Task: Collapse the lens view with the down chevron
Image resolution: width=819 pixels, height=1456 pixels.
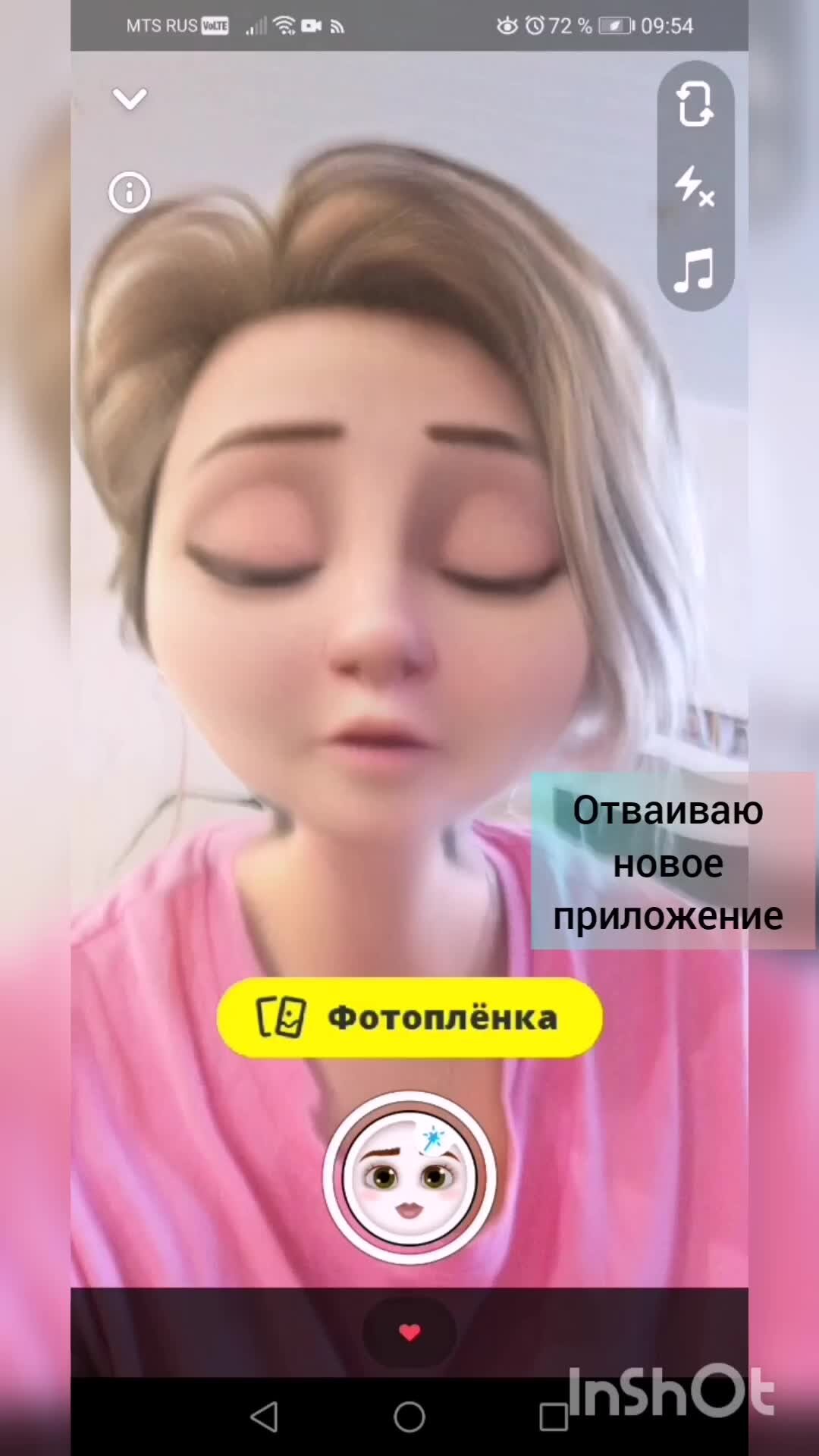Action: pyautogui.click(x=130, y=99)
